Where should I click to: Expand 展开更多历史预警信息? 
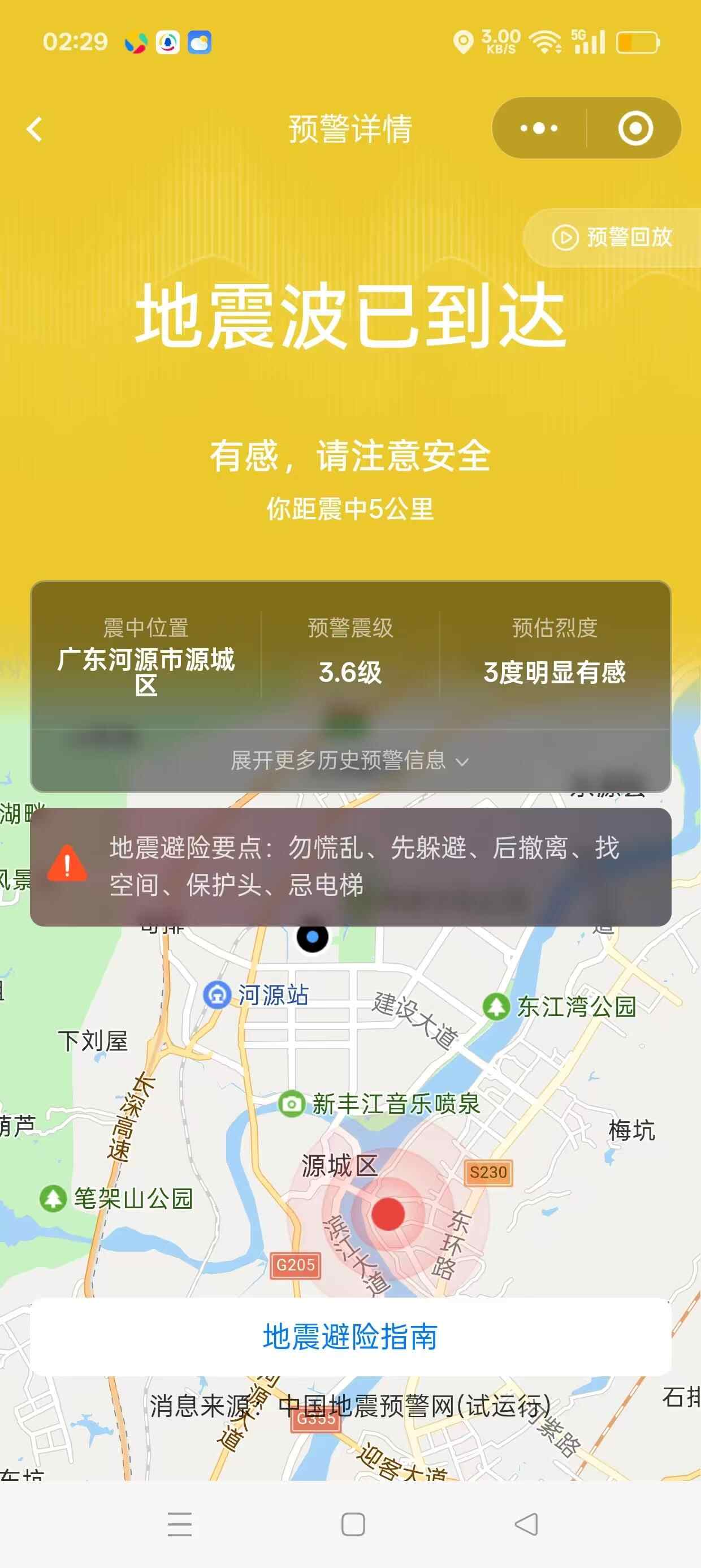tap(350, 760)
